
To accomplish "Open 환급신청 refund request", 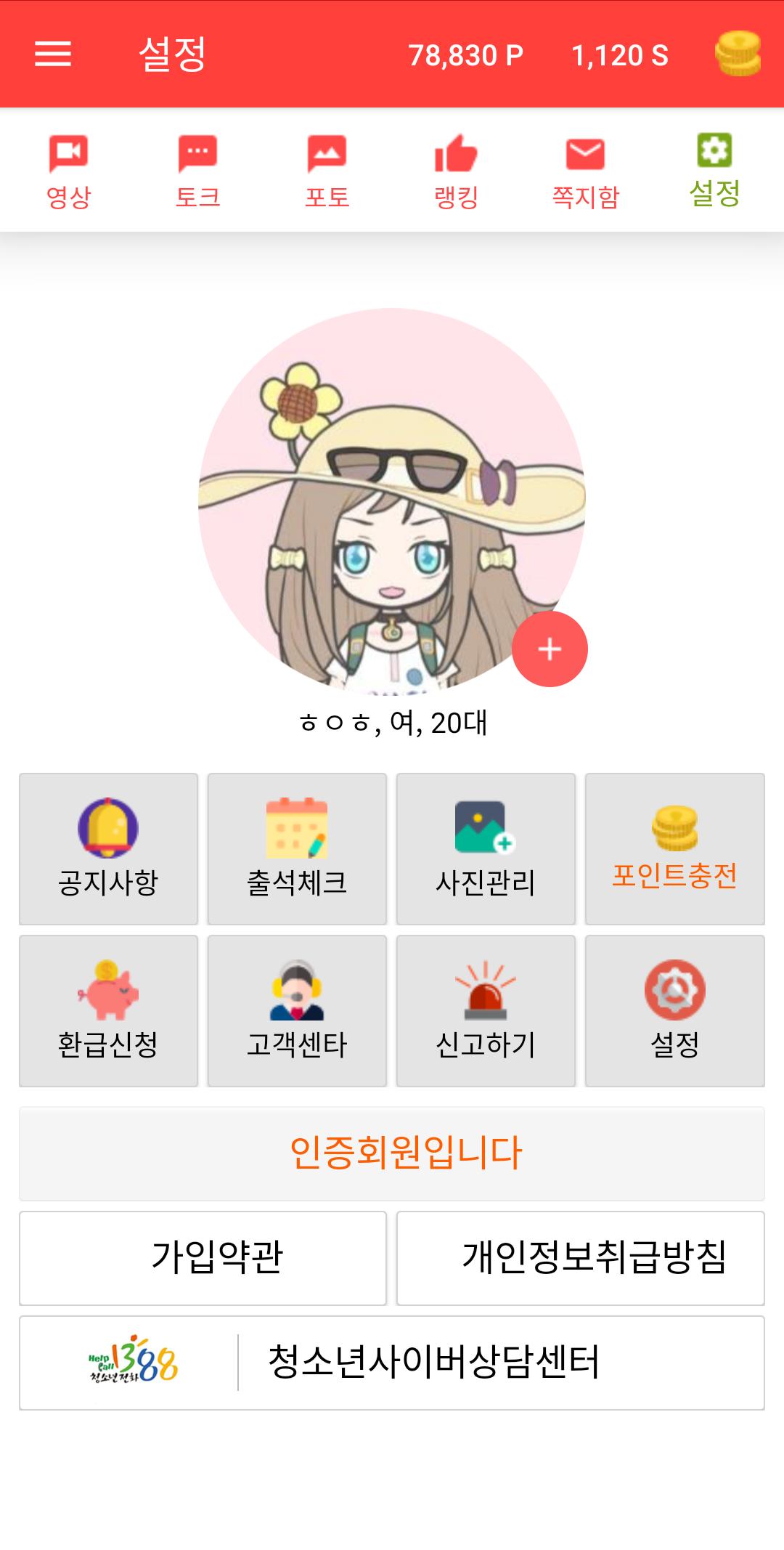I will click(x=108, y=1010).
